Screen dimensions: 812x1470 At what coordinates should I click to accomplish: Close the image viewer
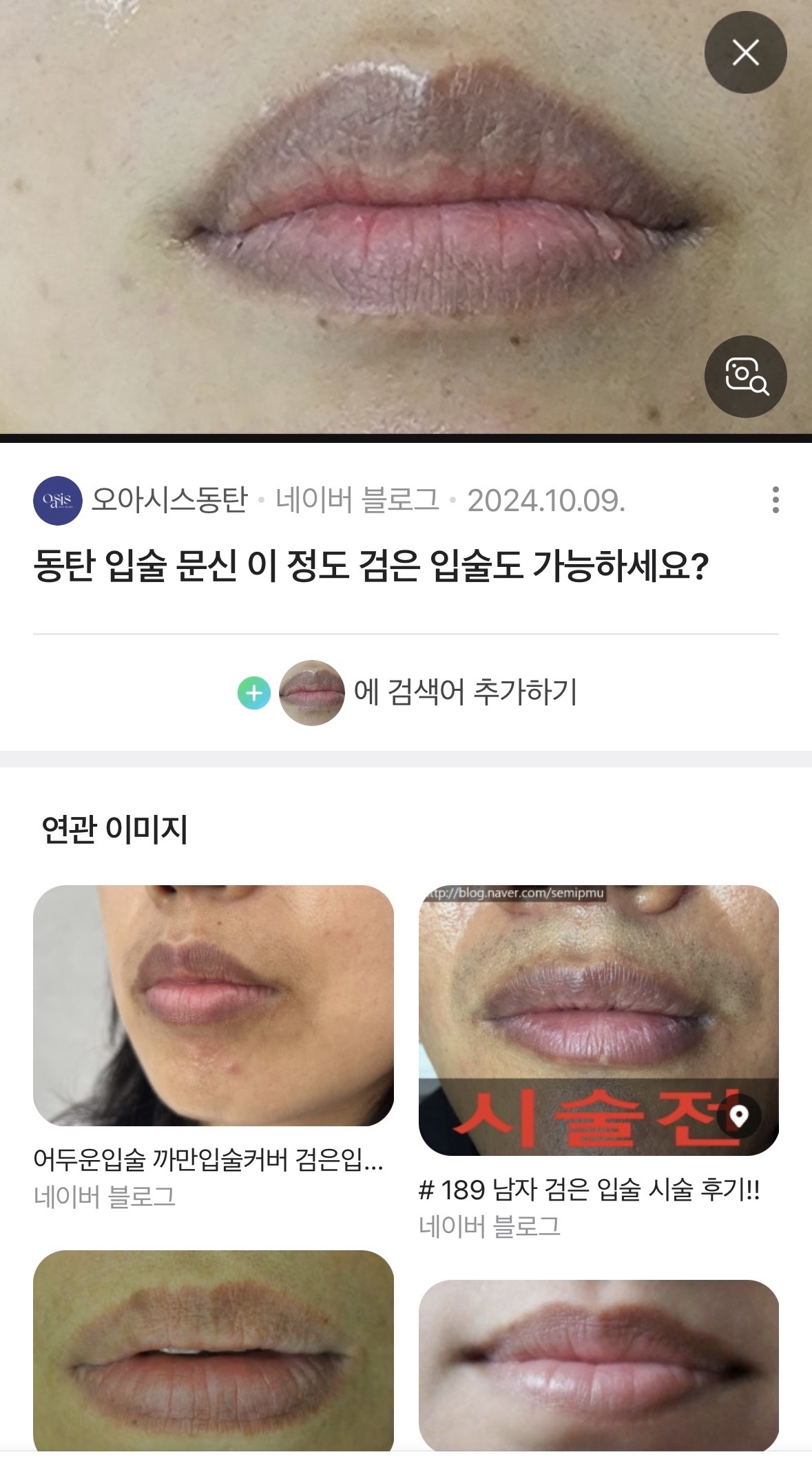(x=745, y=52)
